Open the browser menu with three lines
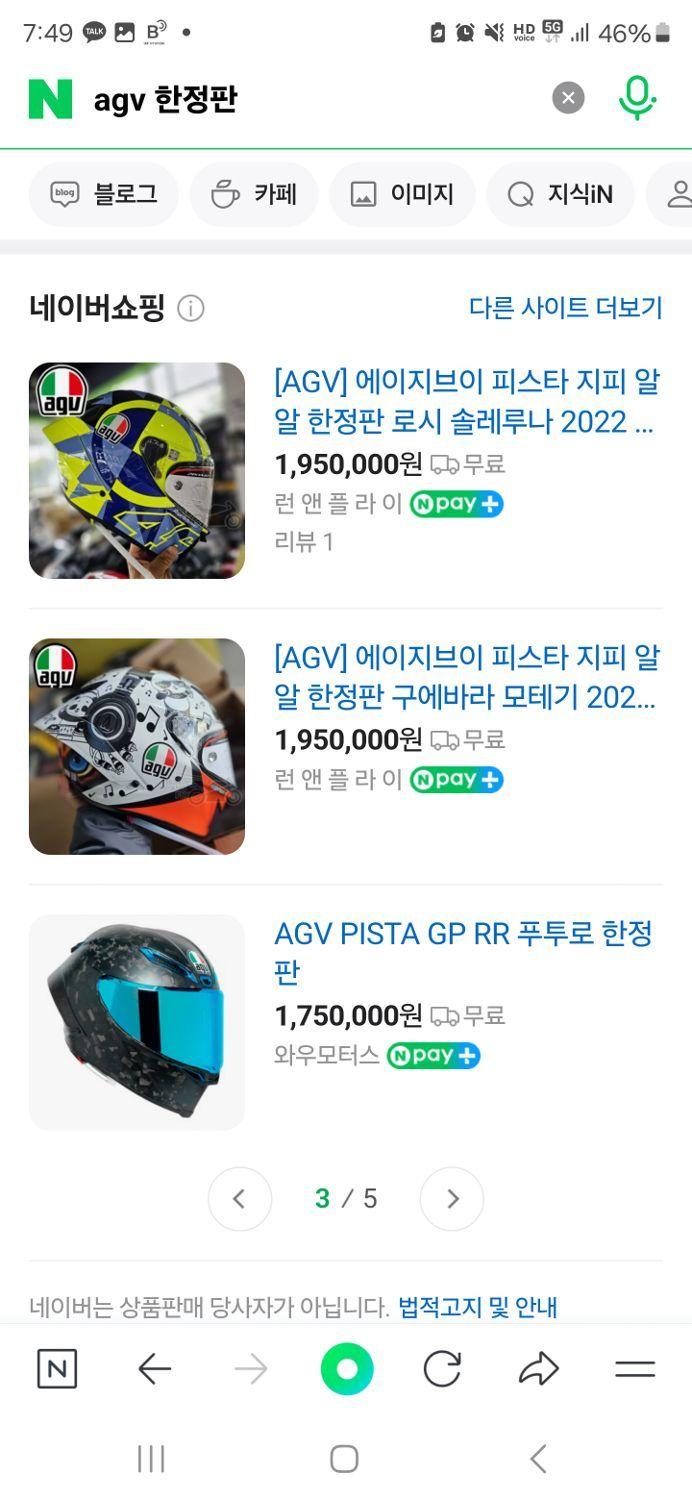692x1500 pixels. tap(634, 1369)
